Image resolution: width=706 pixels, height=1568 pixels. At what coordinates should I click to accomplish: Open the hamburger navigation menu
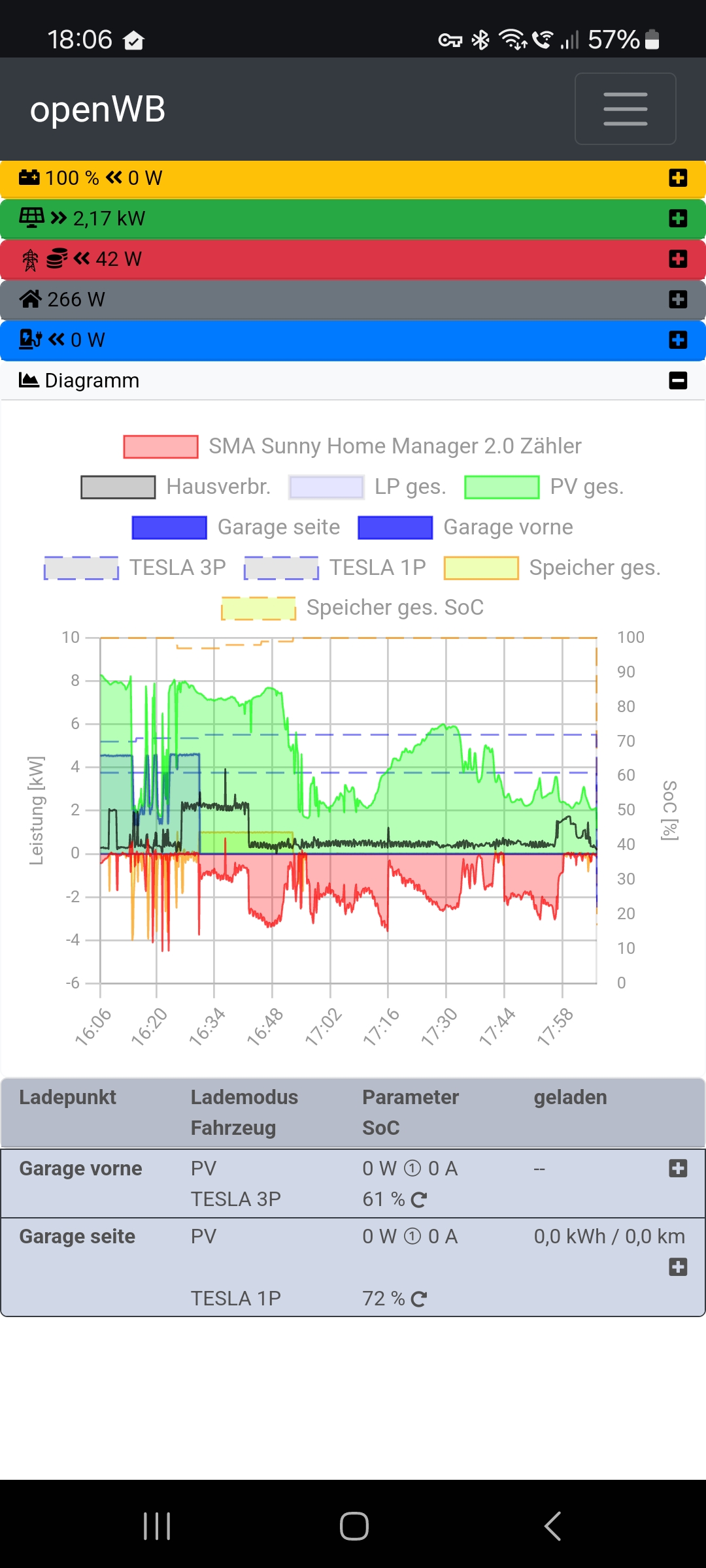click(x=625, y=108)
